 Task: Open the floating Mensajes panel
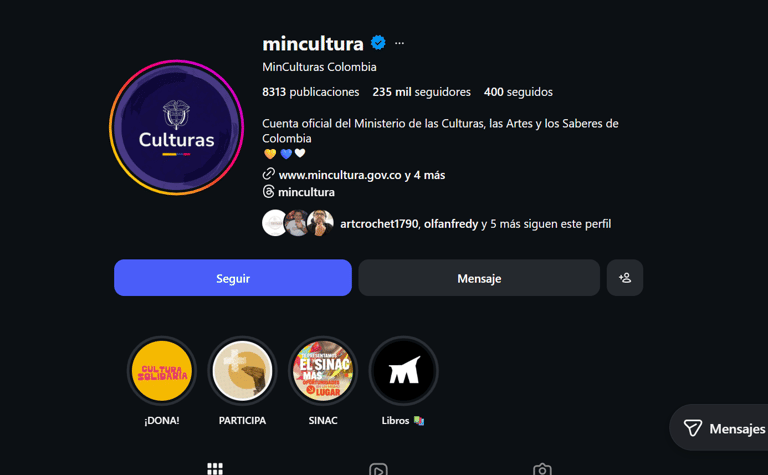pos(724,429)
